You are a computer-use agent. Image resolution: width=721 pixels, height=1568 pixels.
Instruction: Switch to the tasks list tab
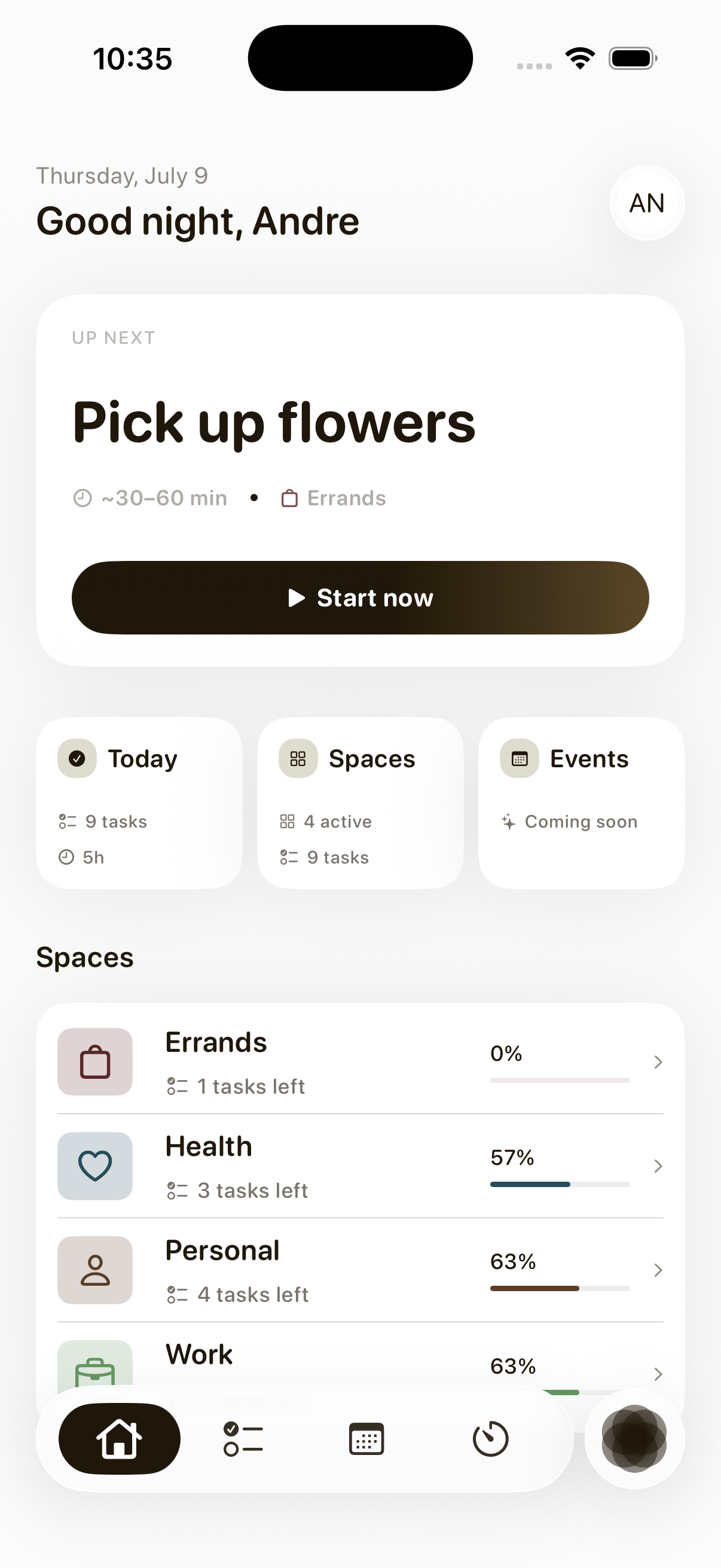coord(243,1438)
